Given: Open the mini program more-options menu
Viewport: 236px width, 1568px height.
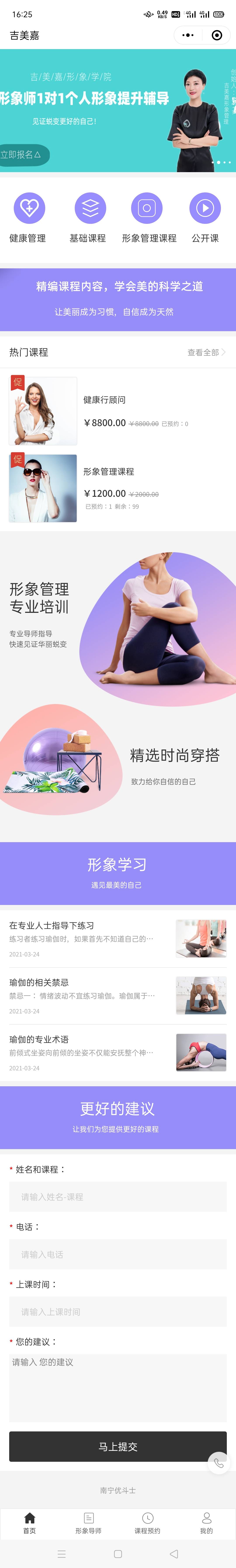Looking at the screenshot, I should (x=188, y=35).
